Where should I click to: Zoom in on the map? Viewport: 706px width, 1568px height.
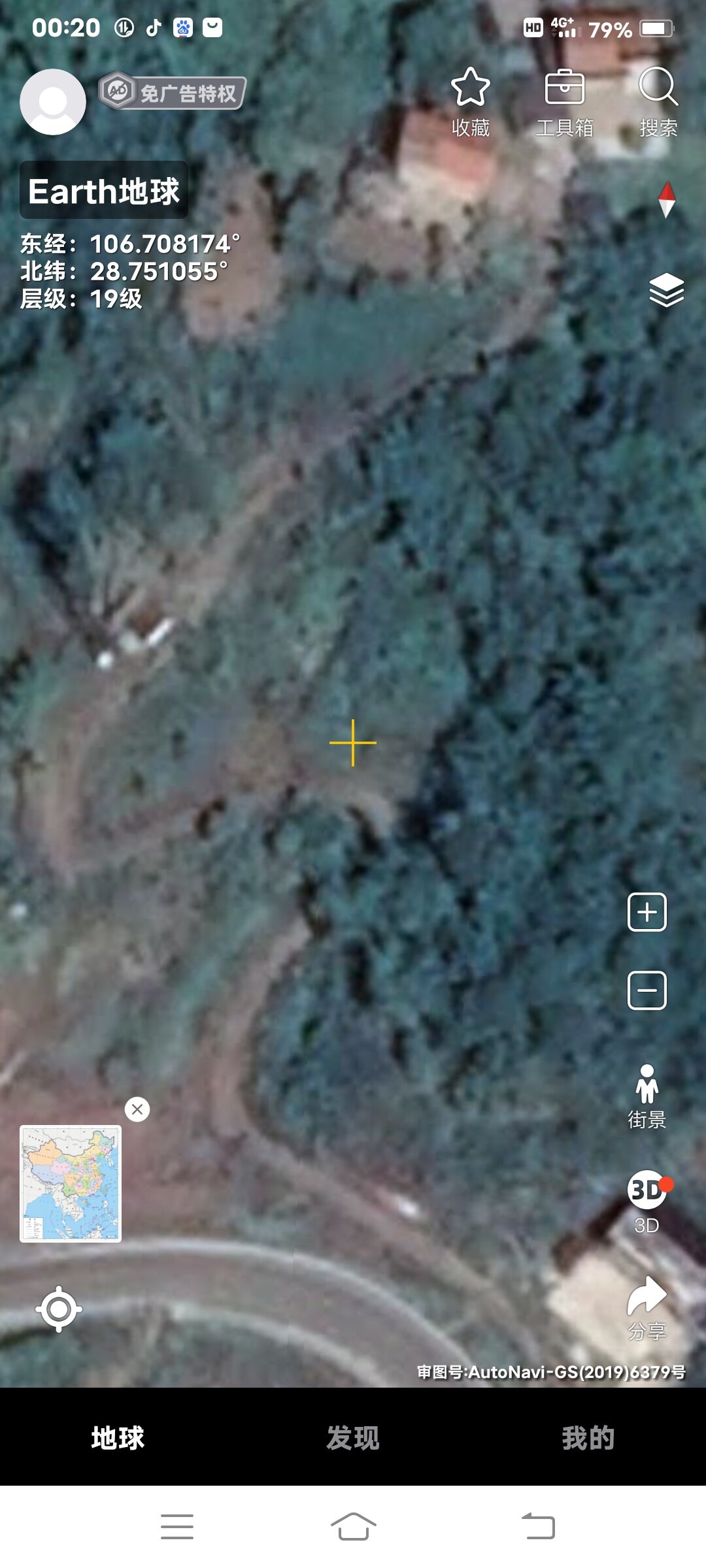point(647,912)
